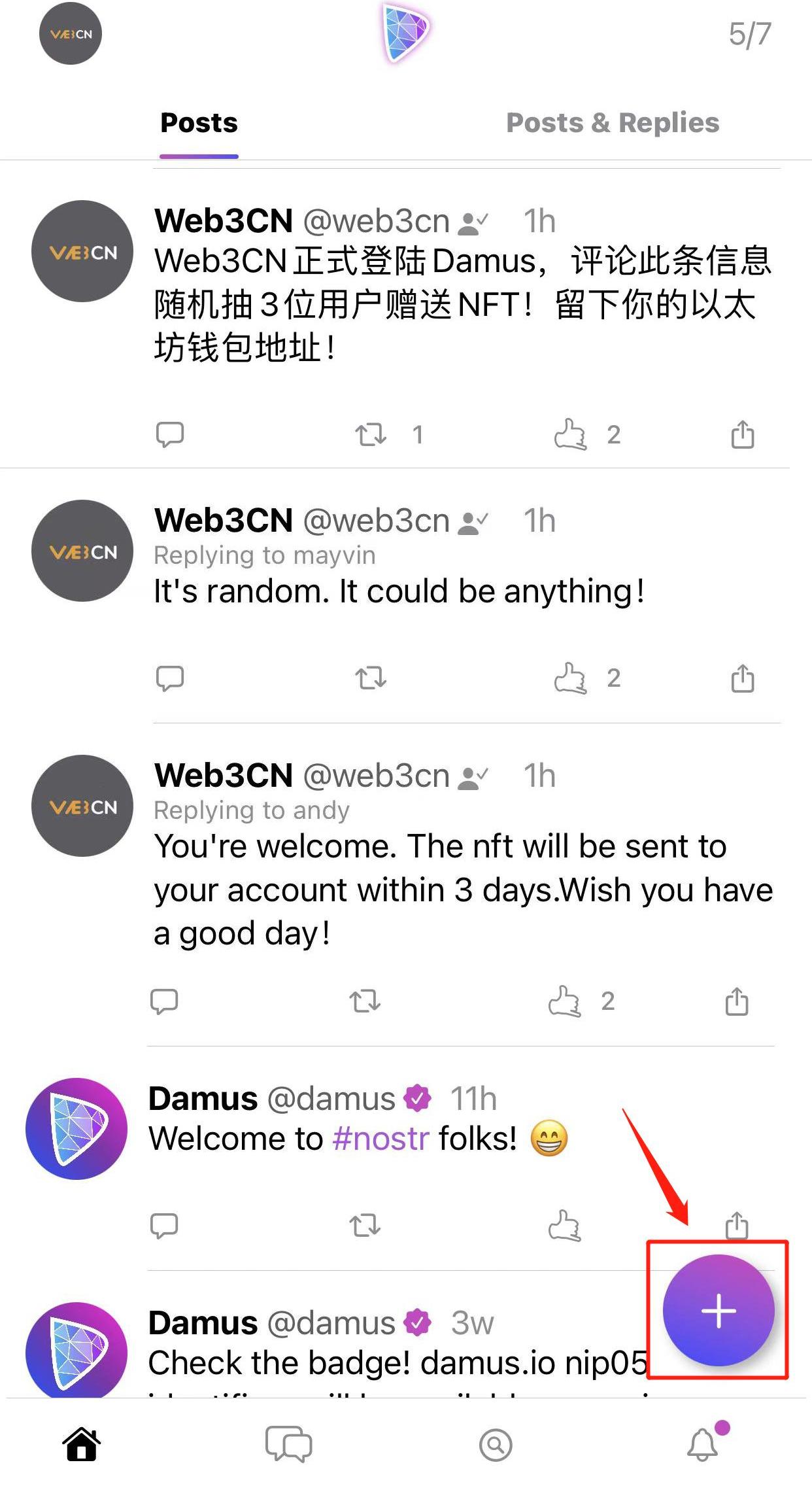The height and width of the screenshot is (1486, 812).
Task: Reply to Web3CN's Chinese NFT giveaway post
Action: [x=170, y=434]
